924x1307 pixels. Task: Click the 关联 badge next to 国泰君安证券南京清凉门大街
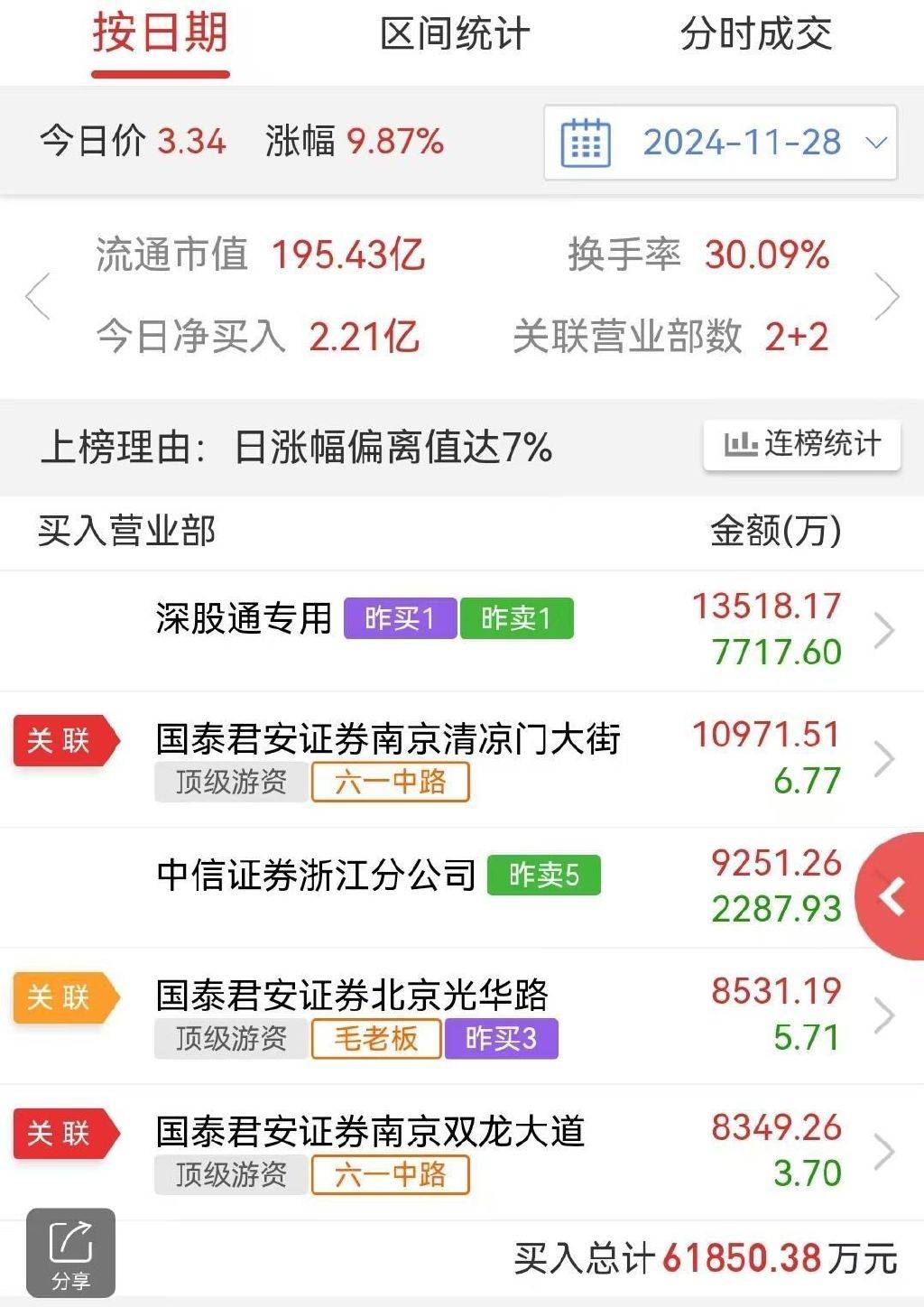click(60, 741)
